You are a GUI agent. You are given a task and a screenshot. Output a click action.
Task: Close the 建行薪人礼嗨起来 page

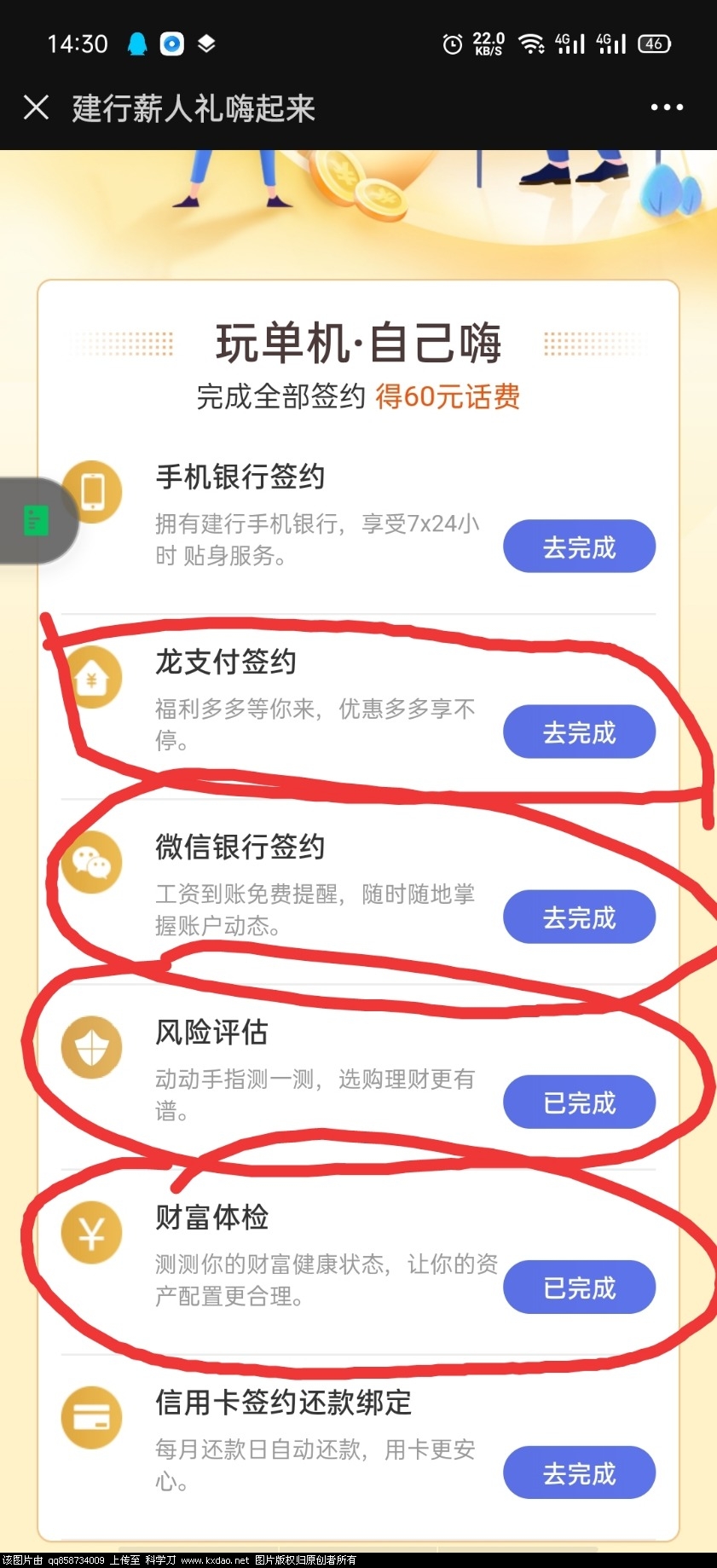[x=36, y=107]
